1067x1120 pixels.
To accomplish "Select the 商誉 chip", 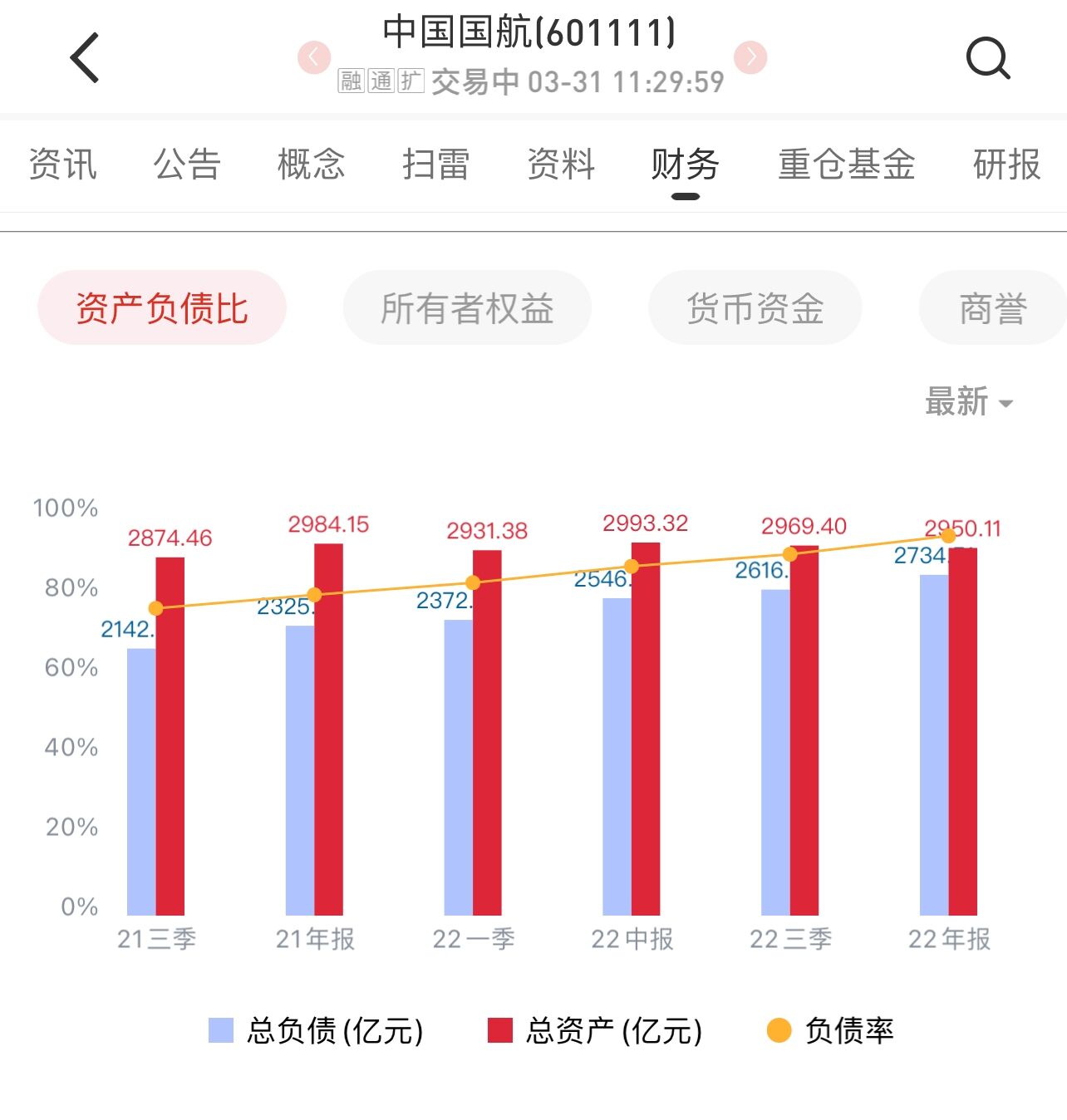I will point(993,307).
